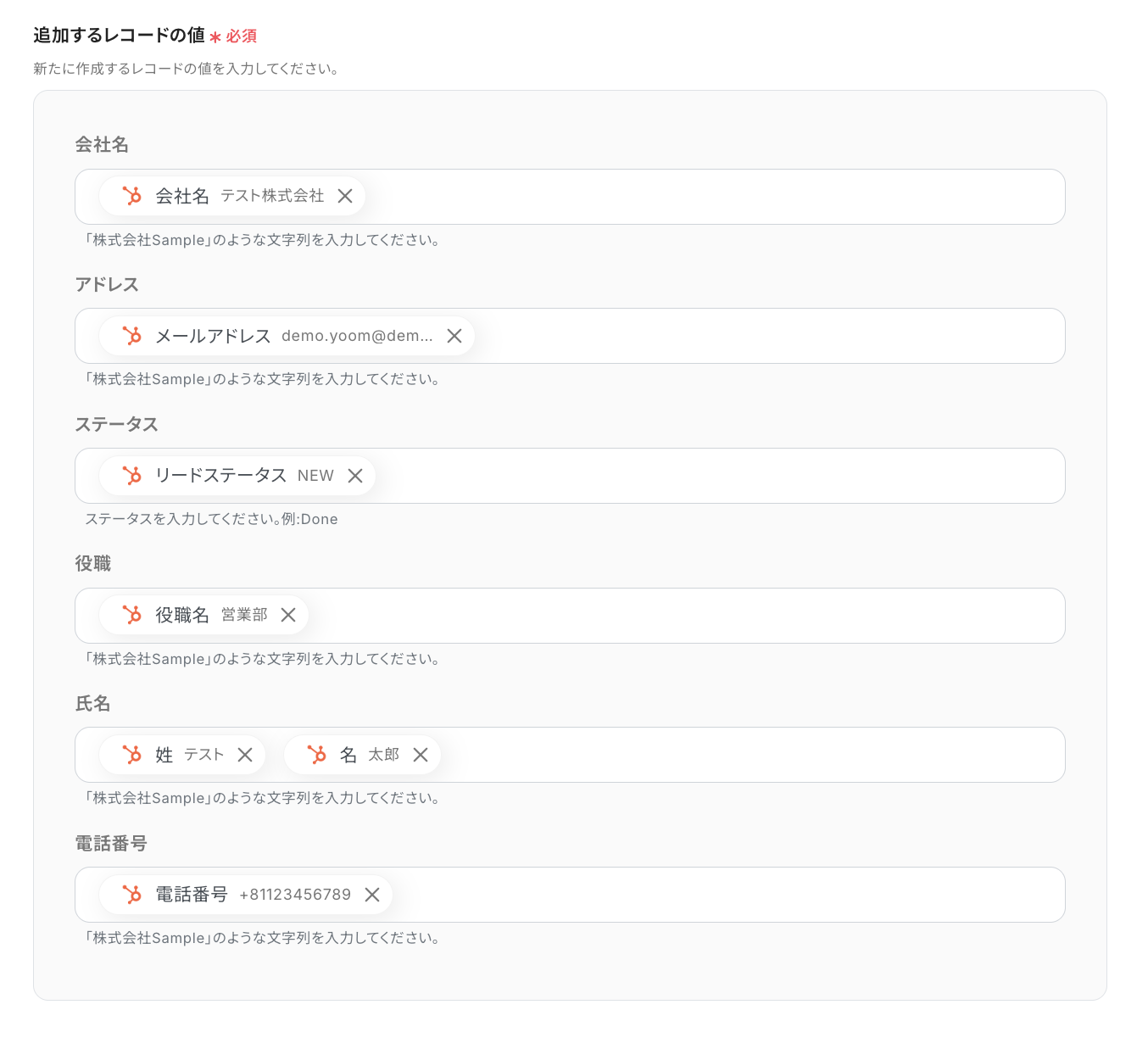Remove the メールアドレス chip
This screenshot has width=1148, height=1038.
[x=454, y=336]
